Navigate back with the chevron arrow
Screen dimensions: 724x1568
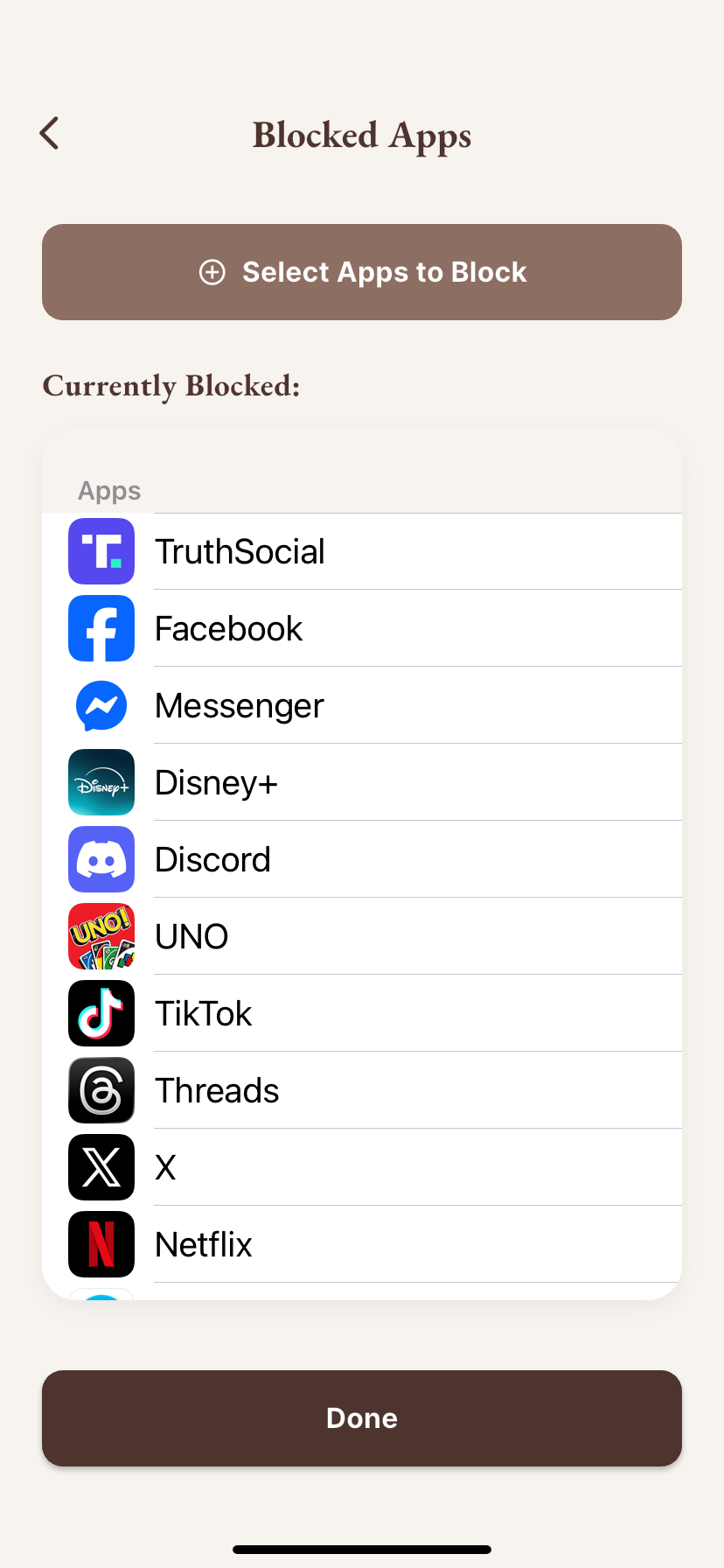point(49,133)
